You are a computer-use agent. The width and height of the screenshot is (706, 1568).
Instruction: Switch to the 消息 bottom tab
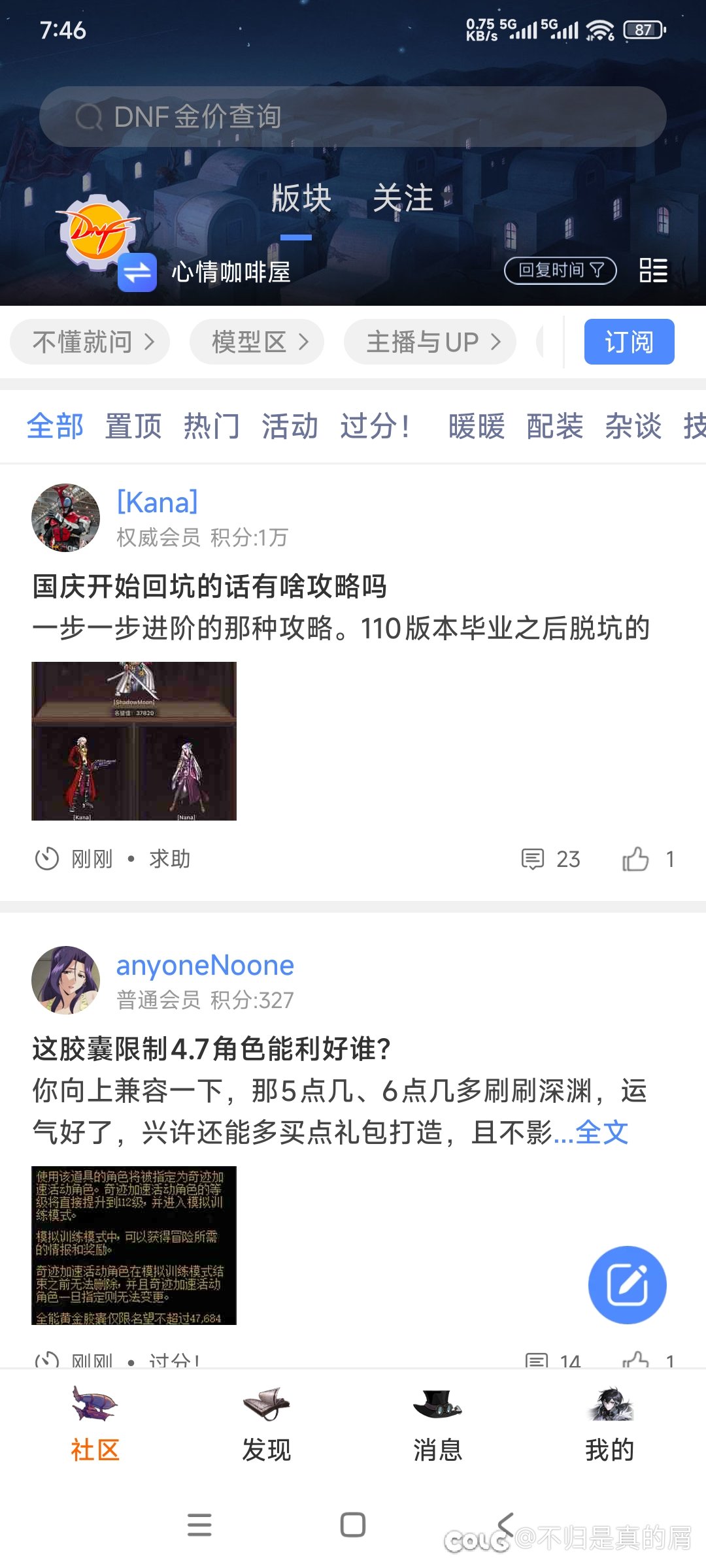pyautogui.click(x=437, y=1426)
